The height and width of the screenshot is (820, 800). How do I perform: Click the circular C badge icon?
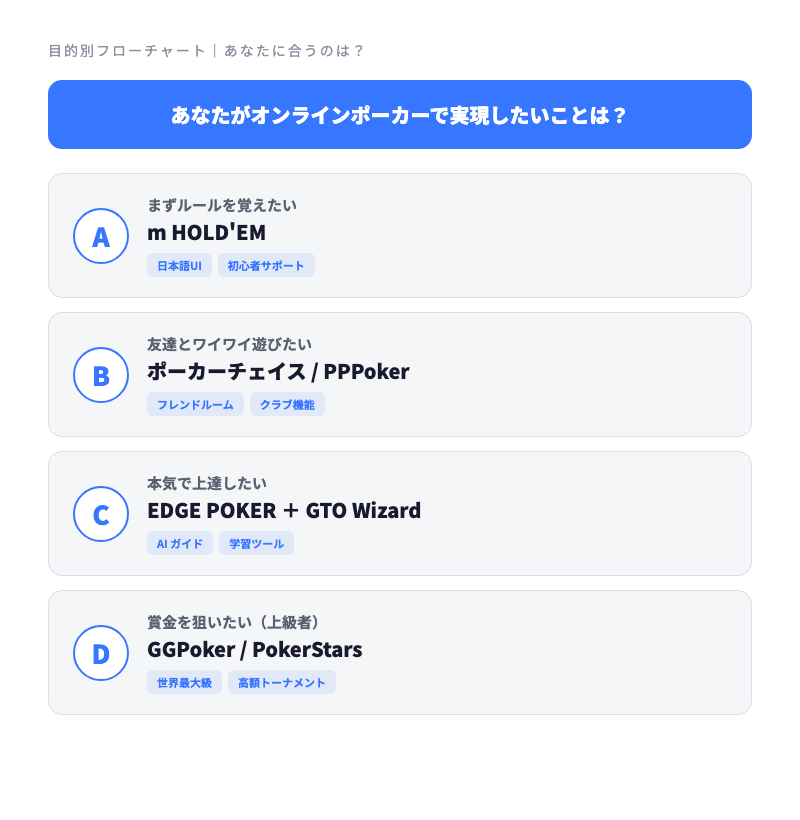tap(100, 515)
